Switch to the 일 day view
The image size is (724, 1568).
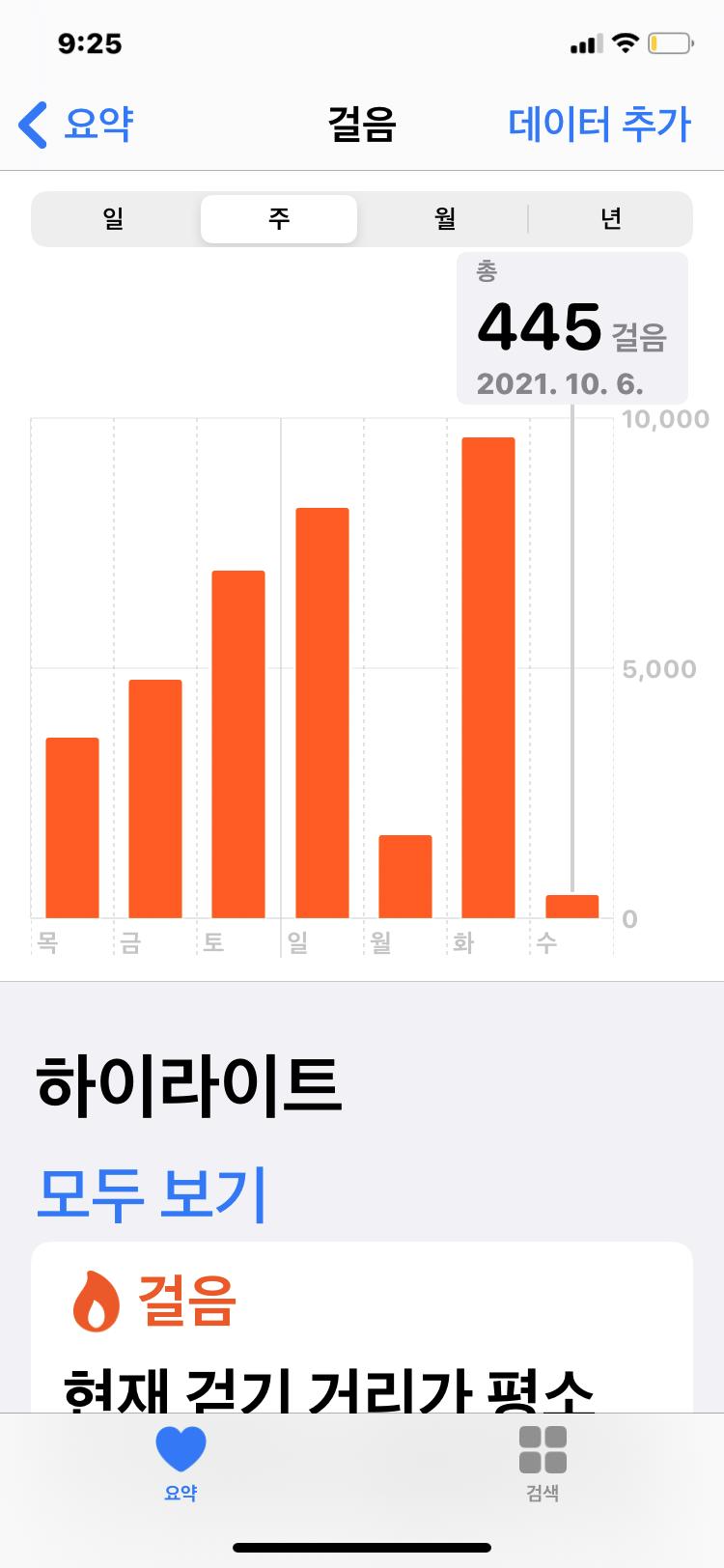point(114,219)
